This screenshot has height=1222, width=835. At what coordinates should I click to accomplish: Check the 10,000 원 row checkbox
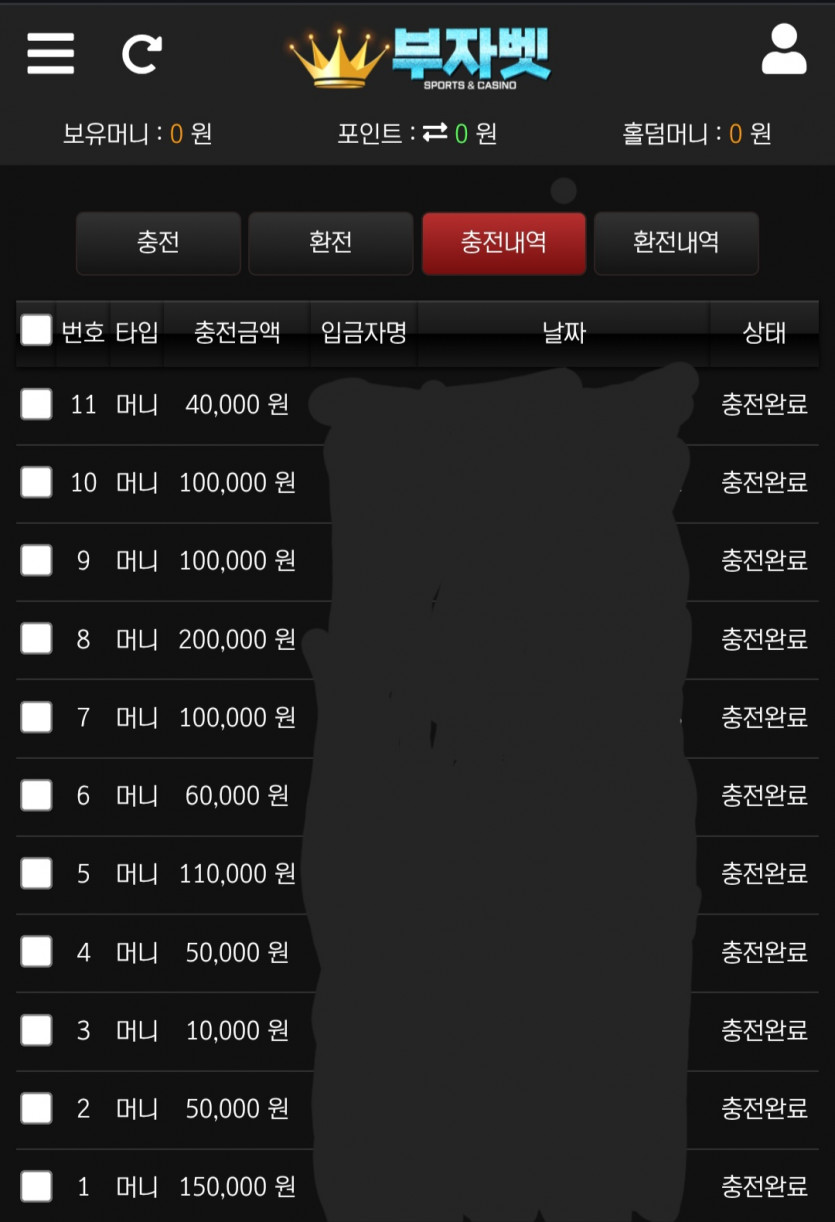click(36, 1029)
